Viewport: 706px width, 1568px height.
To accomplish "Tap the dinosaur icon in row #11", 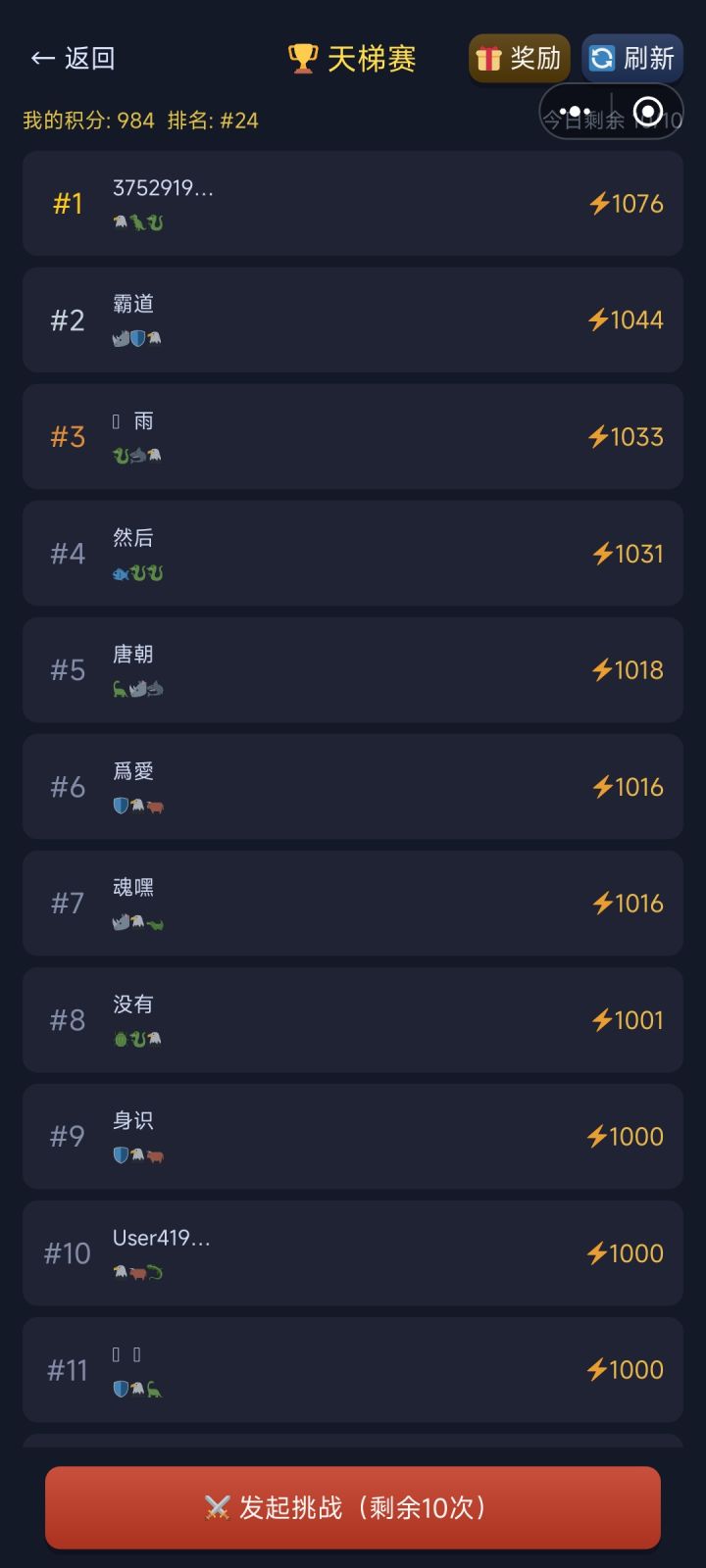I will point(154,1389).
